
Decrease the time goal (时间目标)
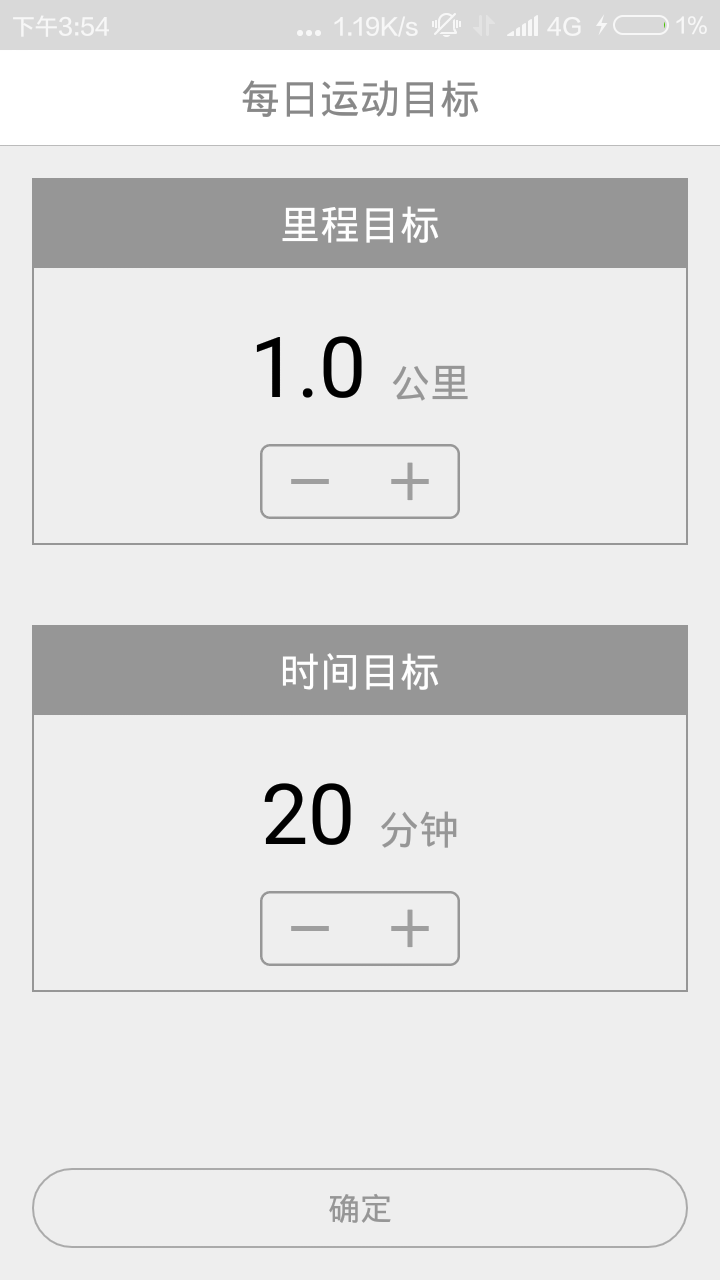(310, 929)
